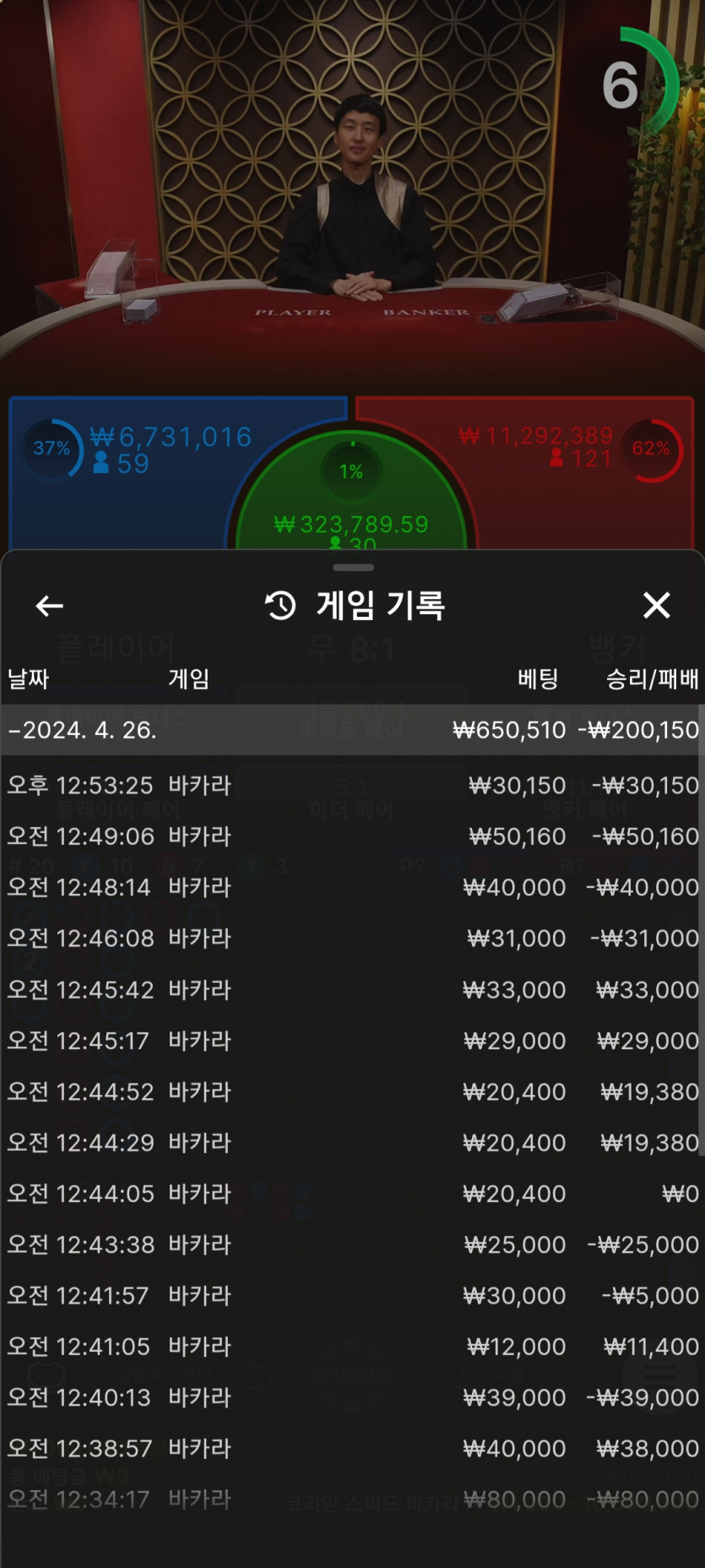Collapse the 2024. 4. 26. date group

click(352, 730)
